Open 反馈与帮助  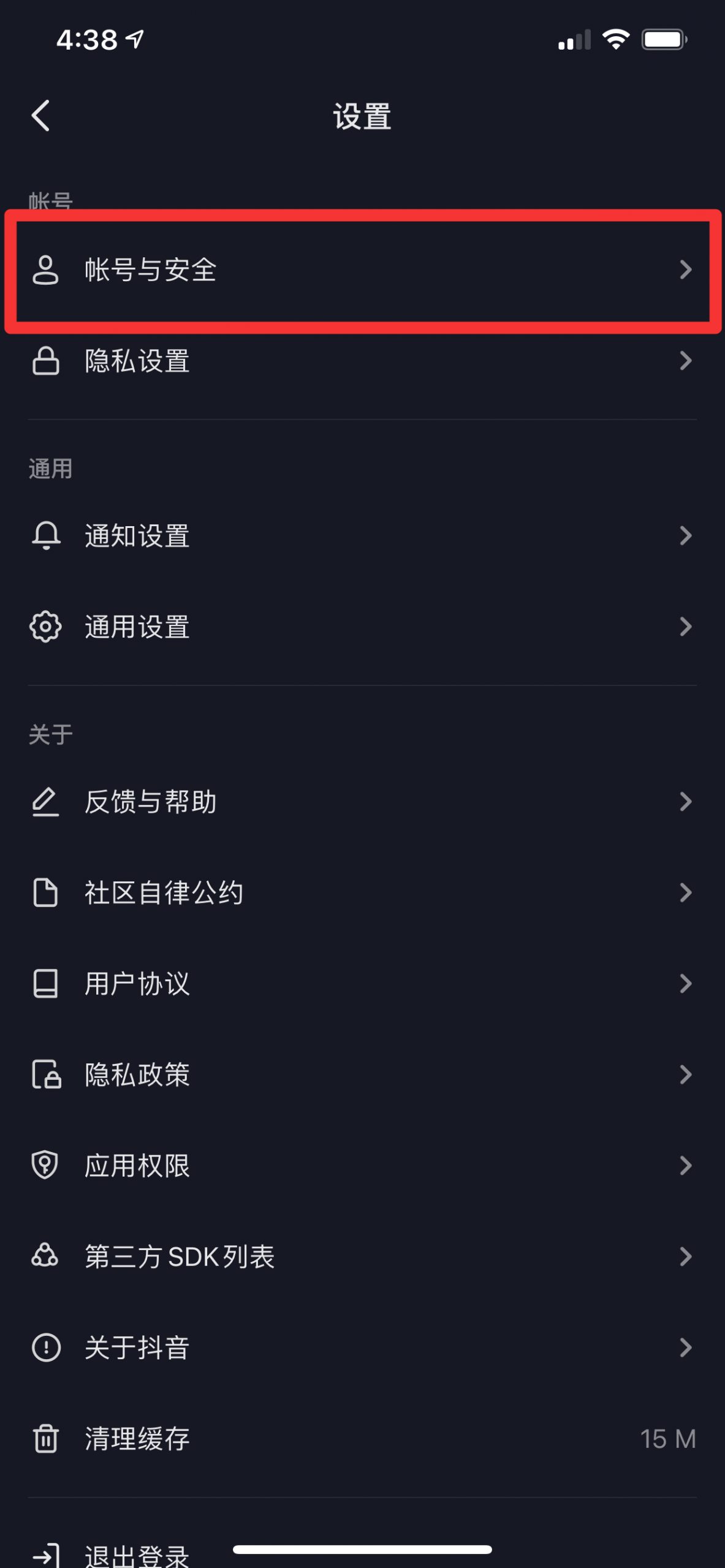[362, 802]
